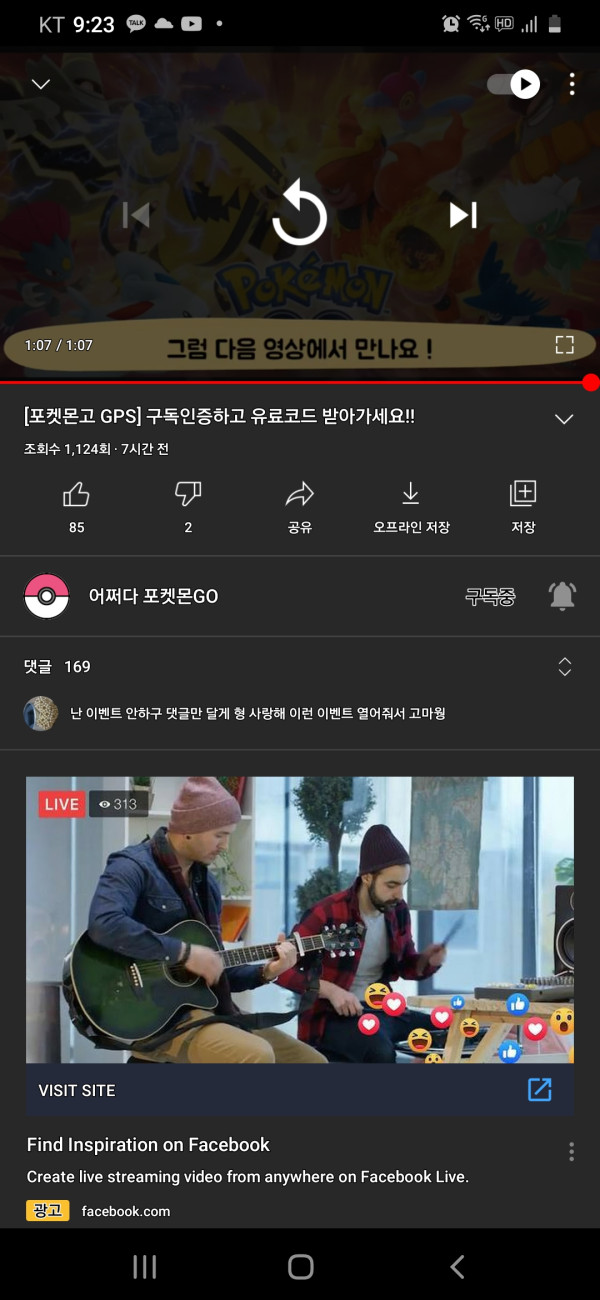Viewport: 600px width, 1300px height.
Task: Go back using the system back button
Action: (x=457, y=1267)
